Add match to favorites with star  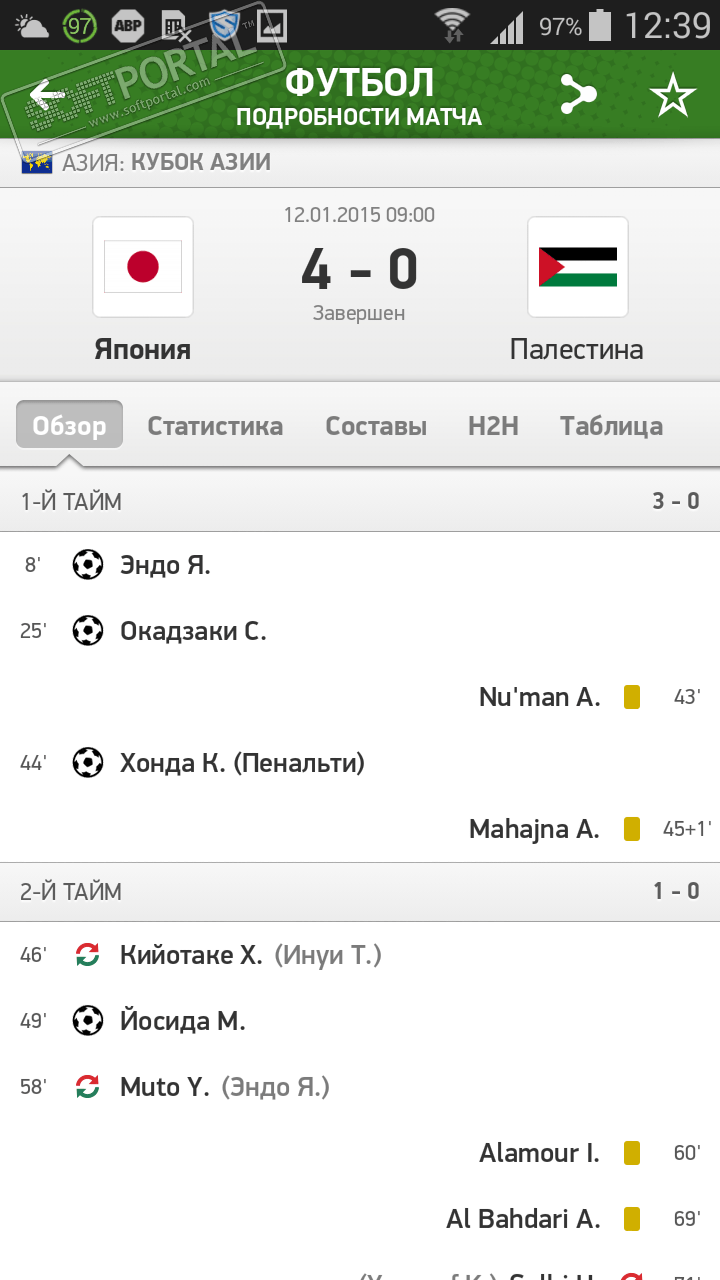[x=672, y=96]
